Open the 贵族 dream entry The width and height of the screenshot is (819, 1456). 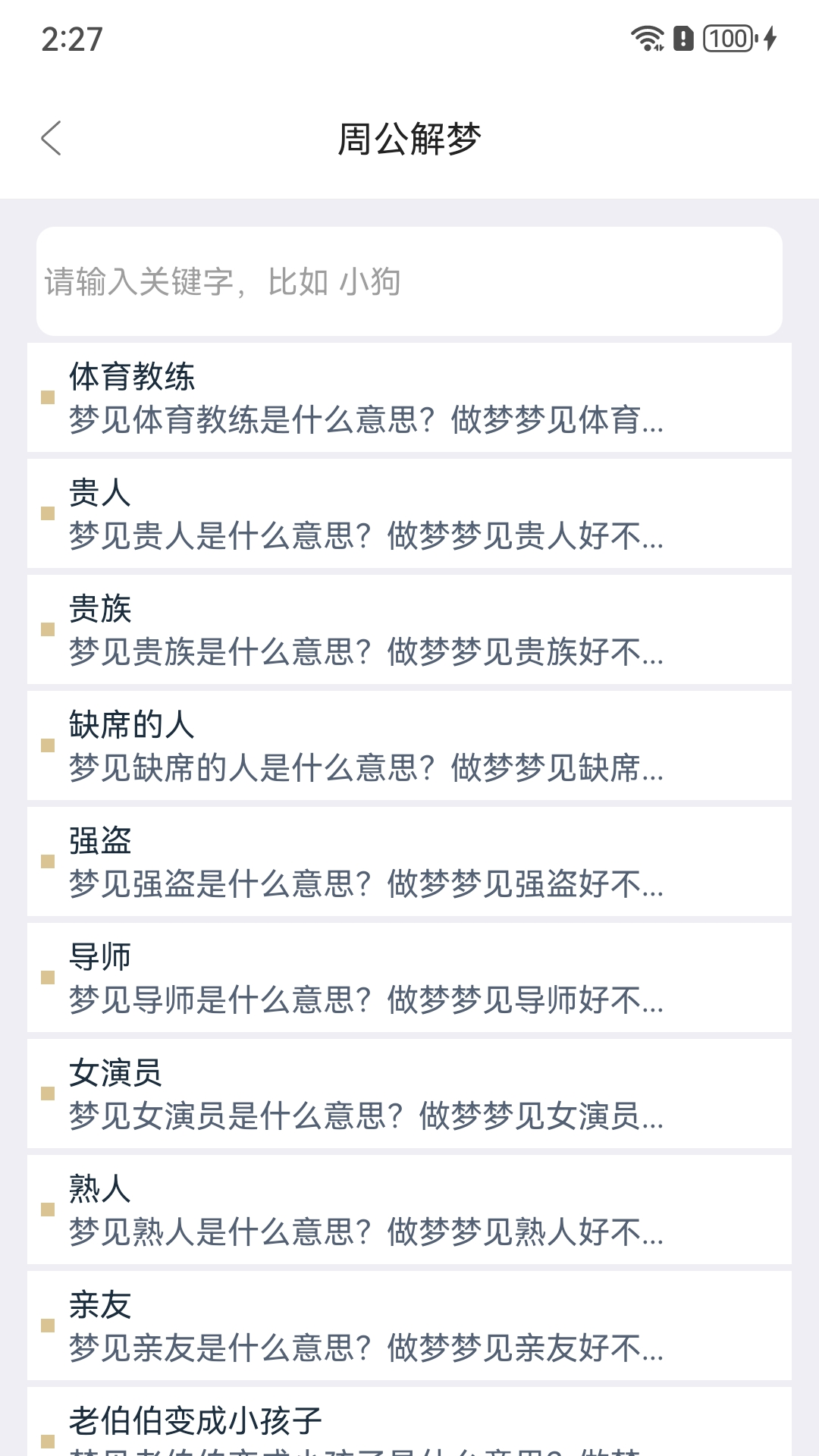coord(409,629)
